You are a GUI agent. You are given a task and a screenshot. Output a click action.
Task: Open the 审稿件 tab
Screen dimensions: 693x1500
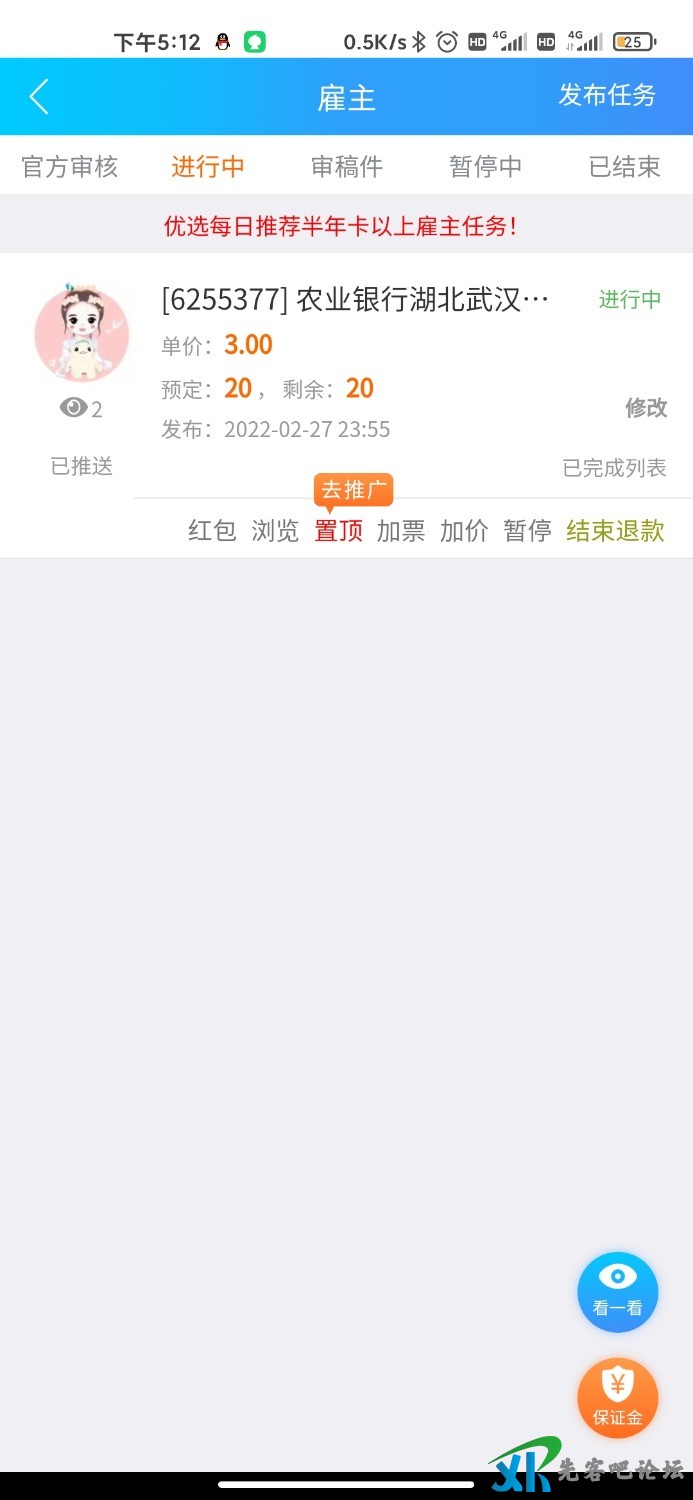[x=347, y=166]
